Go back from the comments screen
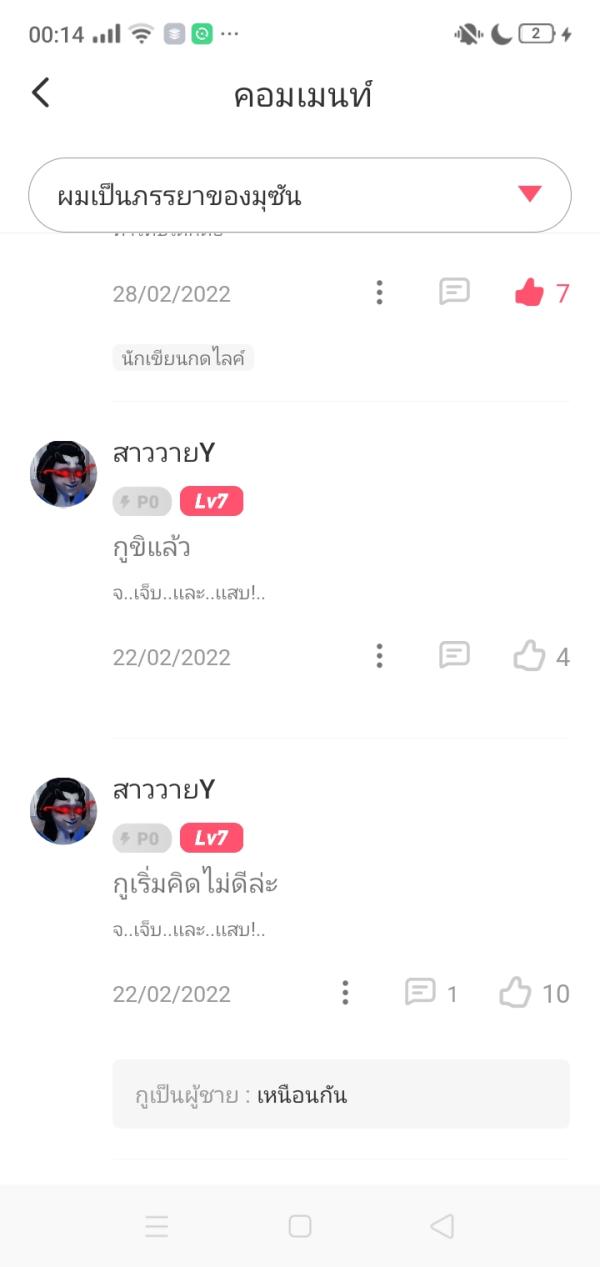This screenshot has height=1267, width=600. pos(41,93)
